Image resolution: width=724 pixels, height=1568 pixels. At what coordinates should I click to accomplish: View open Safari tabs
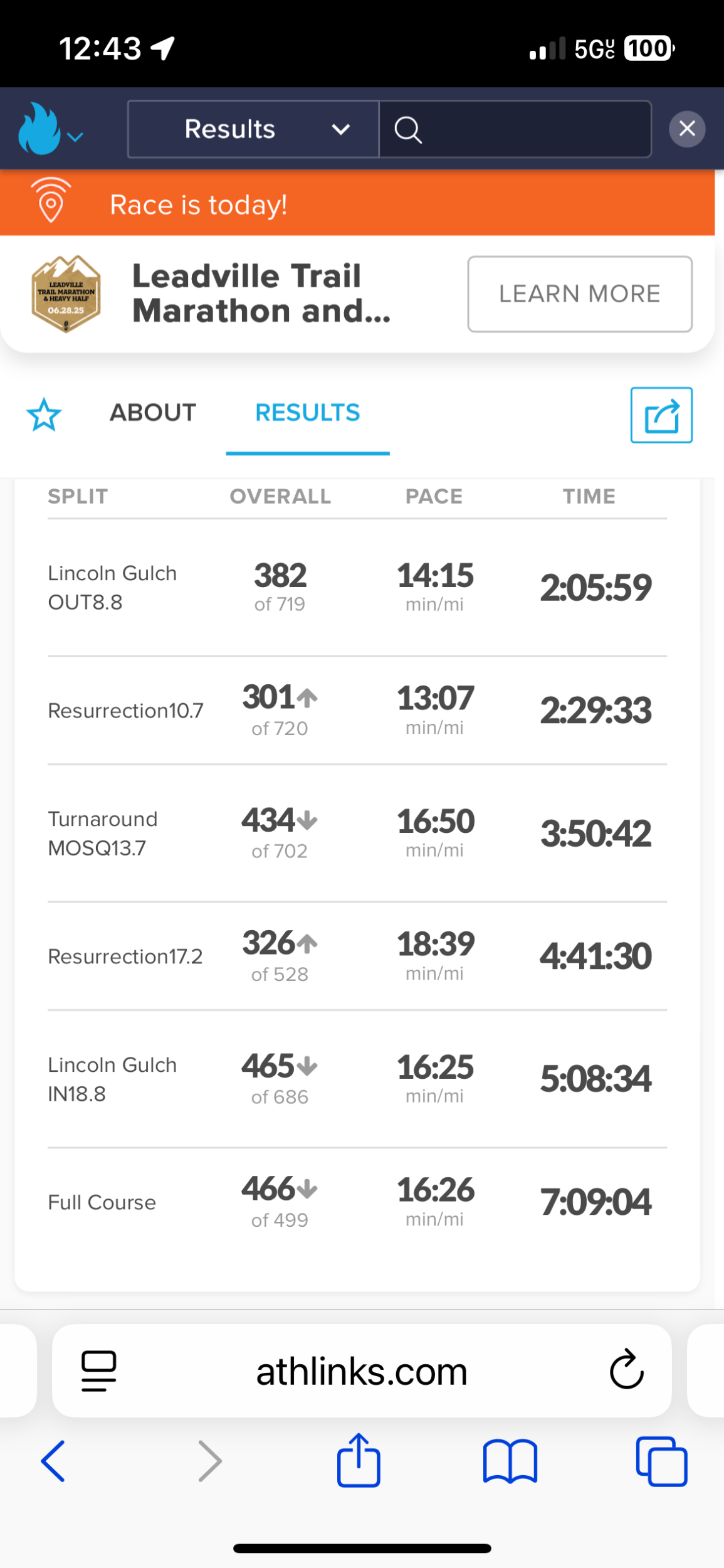(661, 1462)
